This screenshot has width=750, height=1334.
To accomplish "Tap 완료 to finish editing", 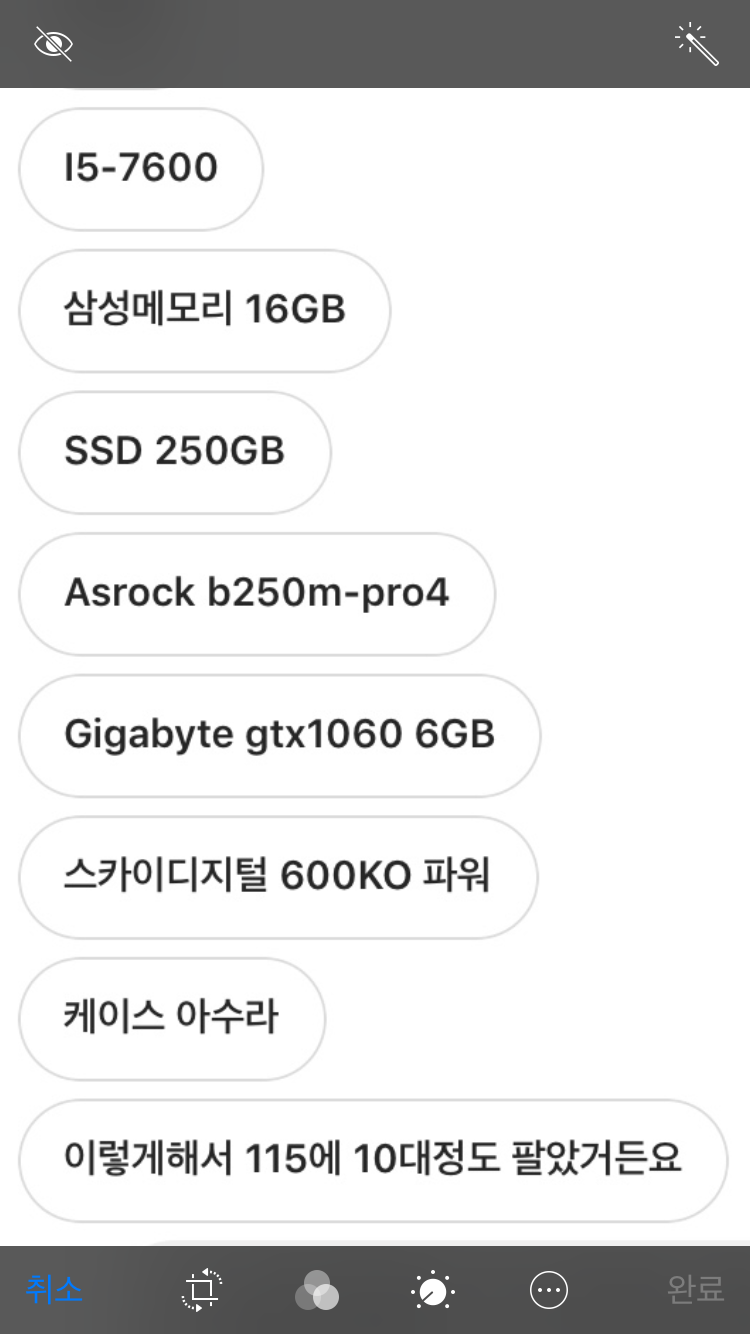I will (x=695, y=1289).
